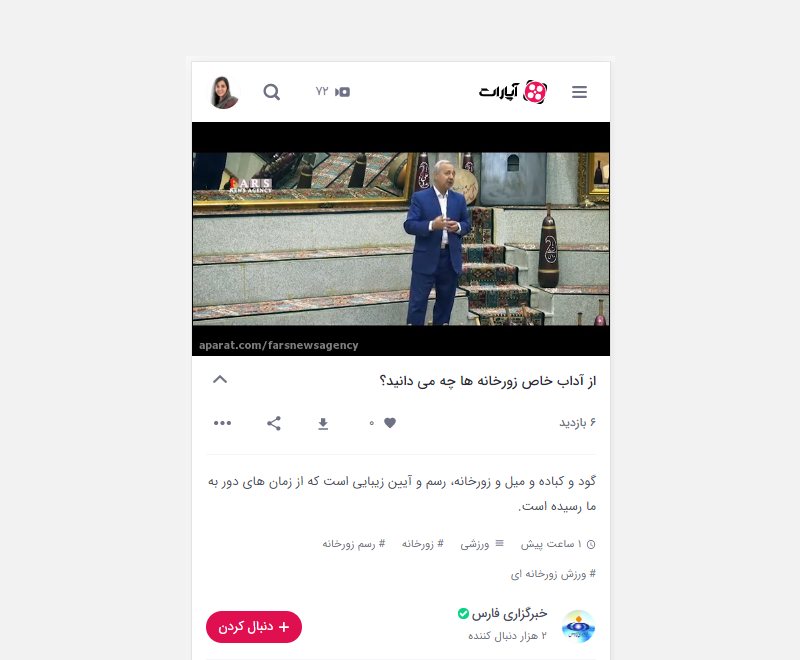Open the ورزشی category link
Viewport: 800px width, 660px height.
tap(482, 544)
